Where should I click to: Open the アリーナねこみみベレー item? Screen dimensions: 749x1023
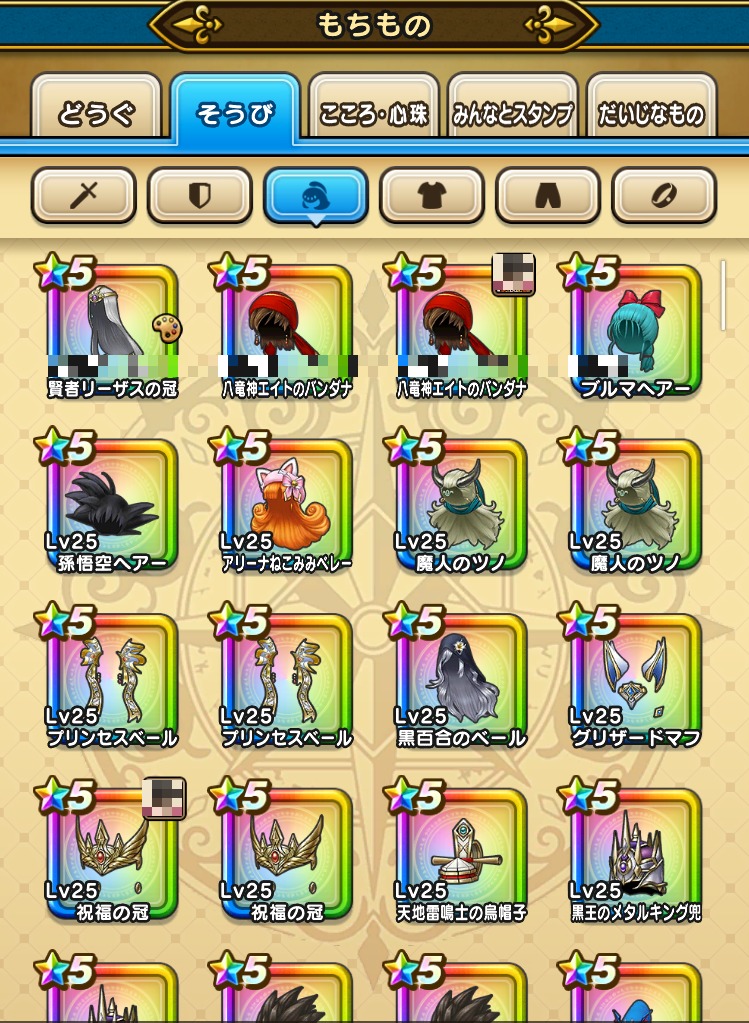pos(287,507)
